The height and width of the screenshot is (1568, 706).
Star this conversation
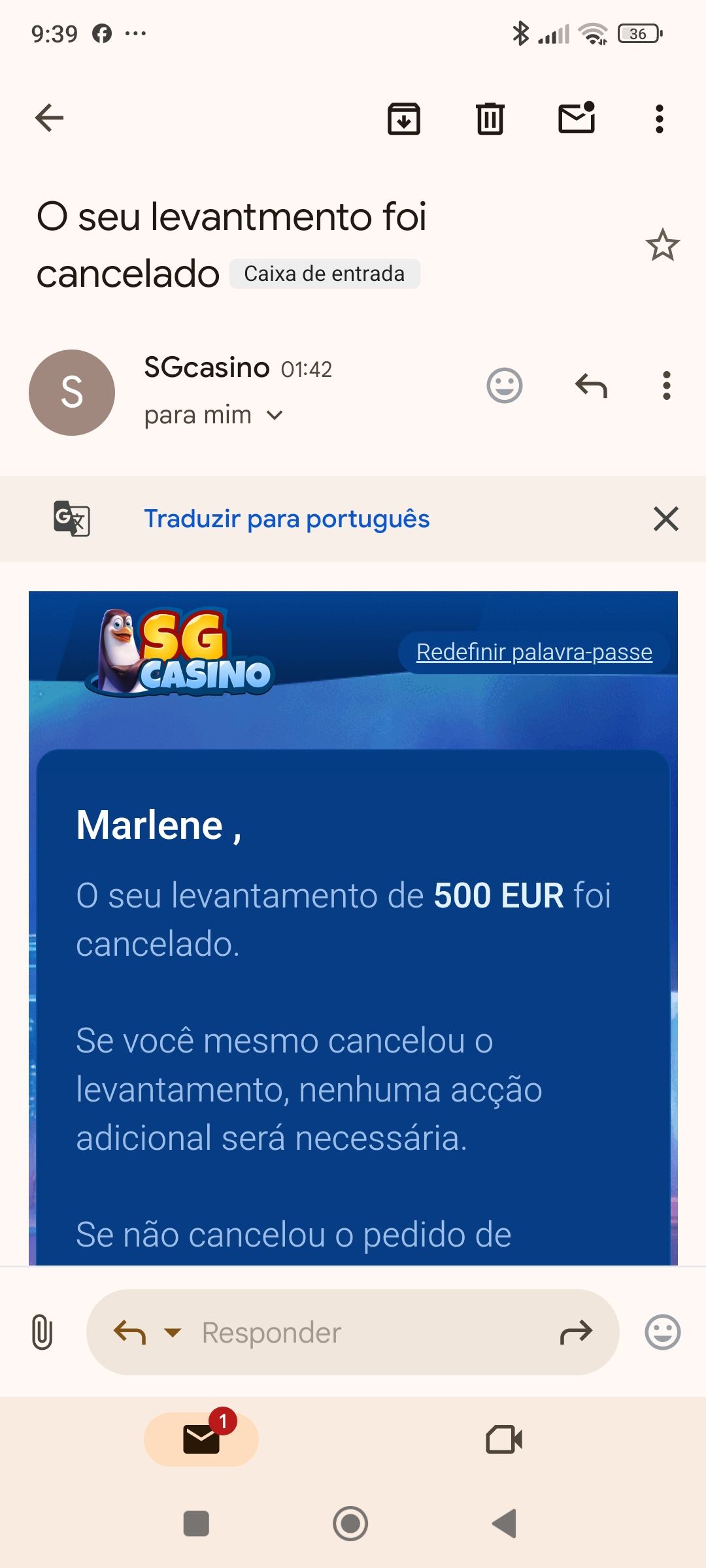(x=662, y=245)
